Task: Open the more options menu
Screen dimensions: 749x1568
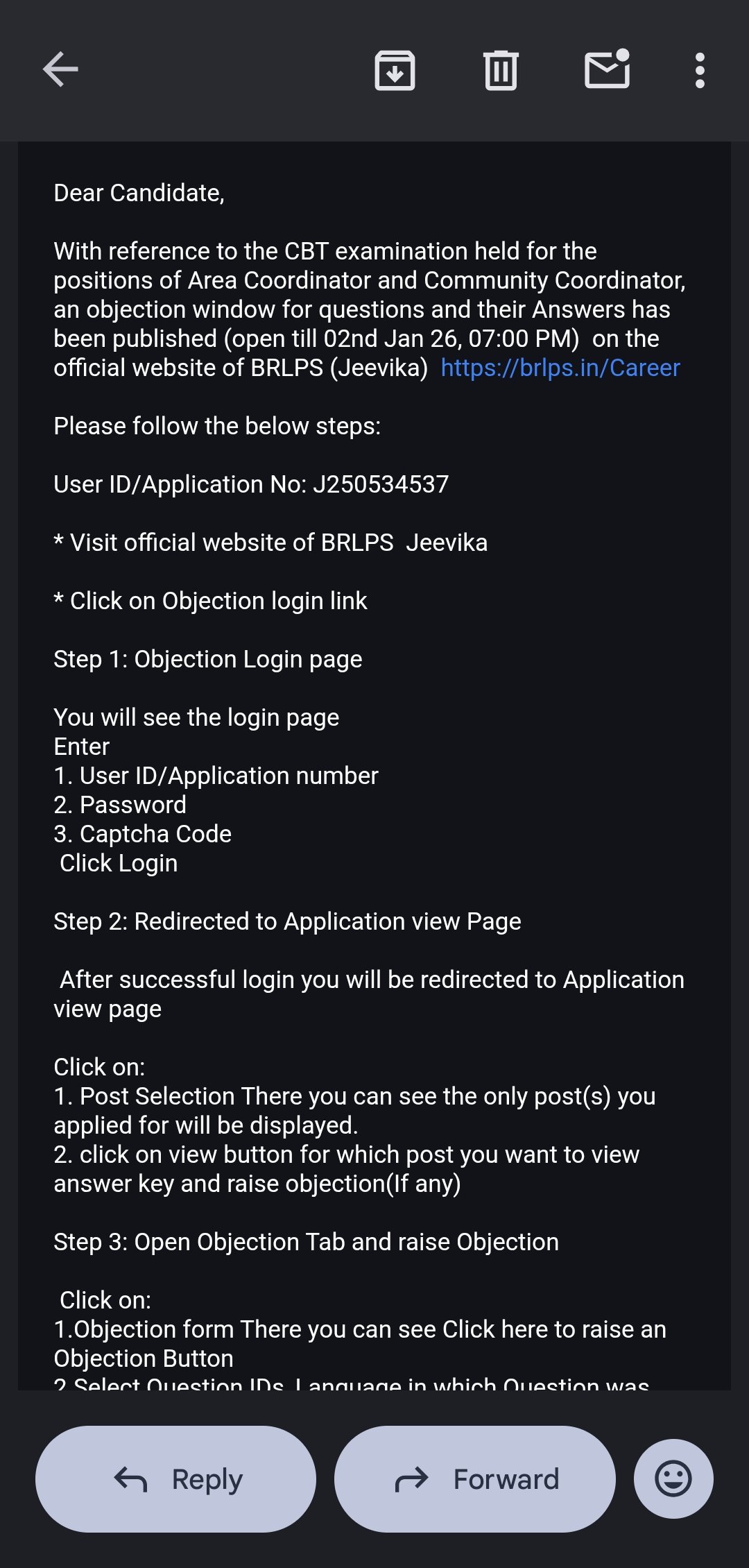Action: [x=700, y=70]
